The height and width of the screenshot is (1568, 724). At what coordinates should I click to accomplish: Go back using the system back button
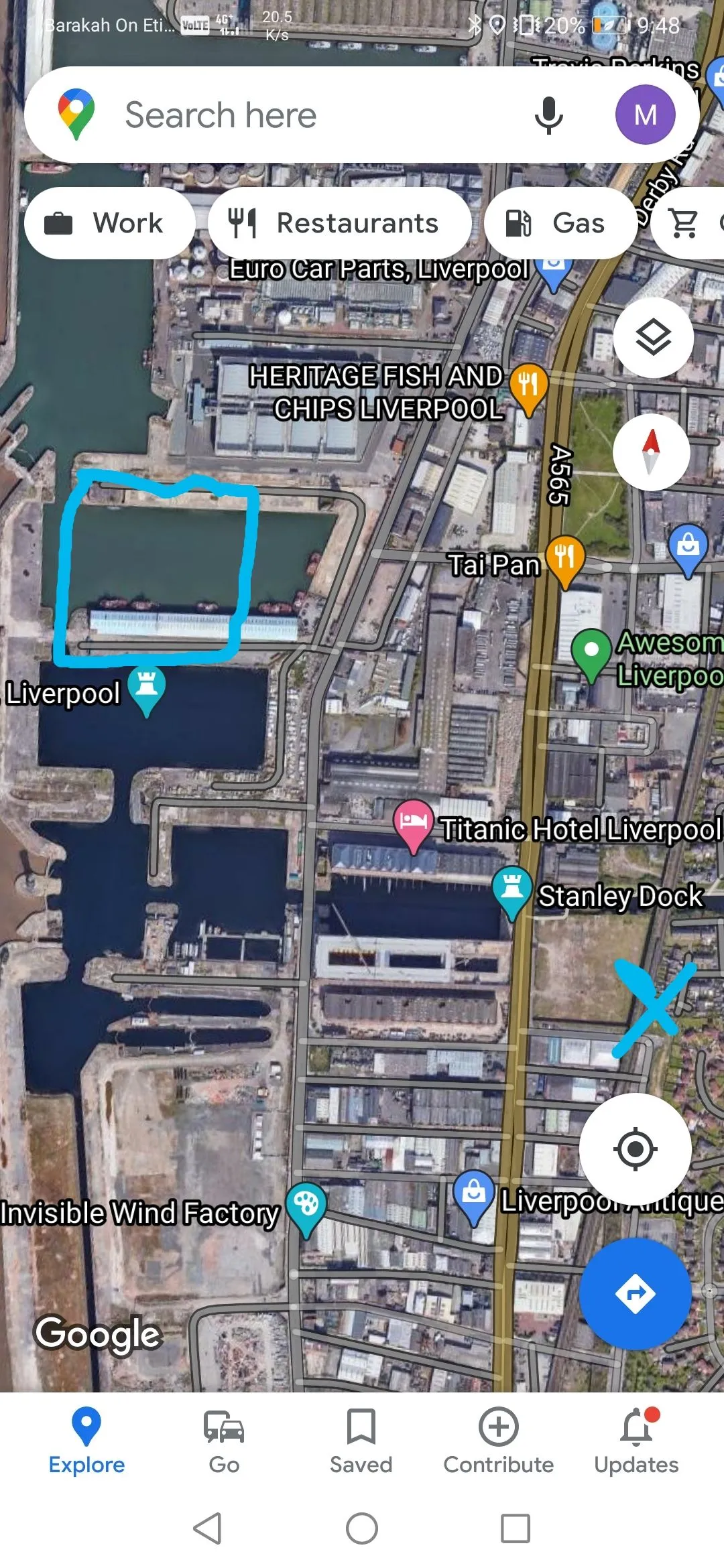(x=208, y=1528)
